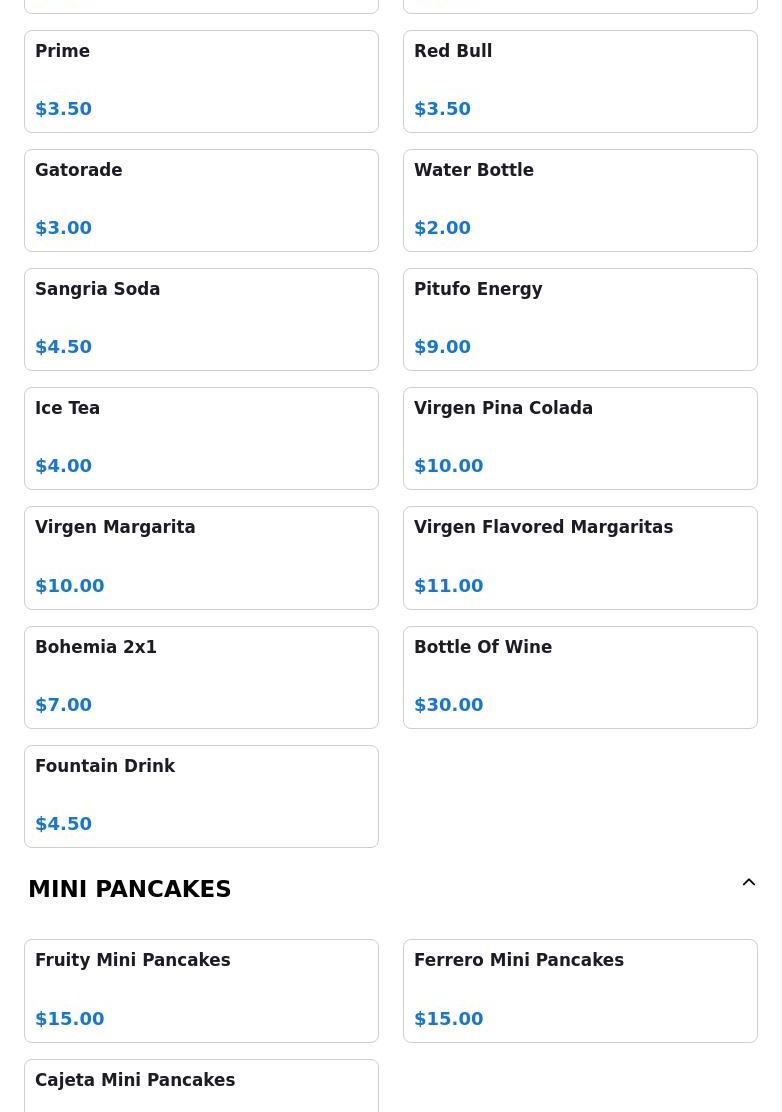Open Pitufo Energy drink details
The image size is (782, 1112).
click(580, 319)
